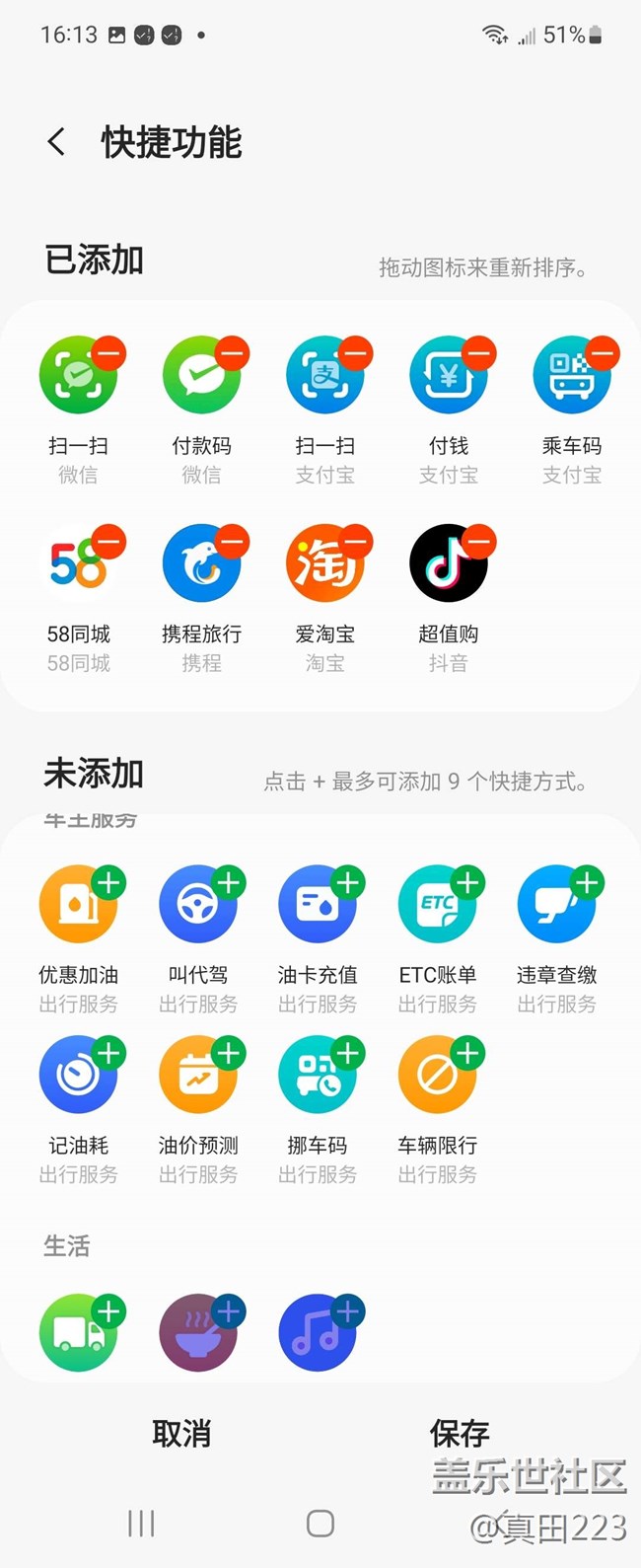Add the 违章查缴 shortcut
641x1568 pixels.
click(x=588, y=882)
